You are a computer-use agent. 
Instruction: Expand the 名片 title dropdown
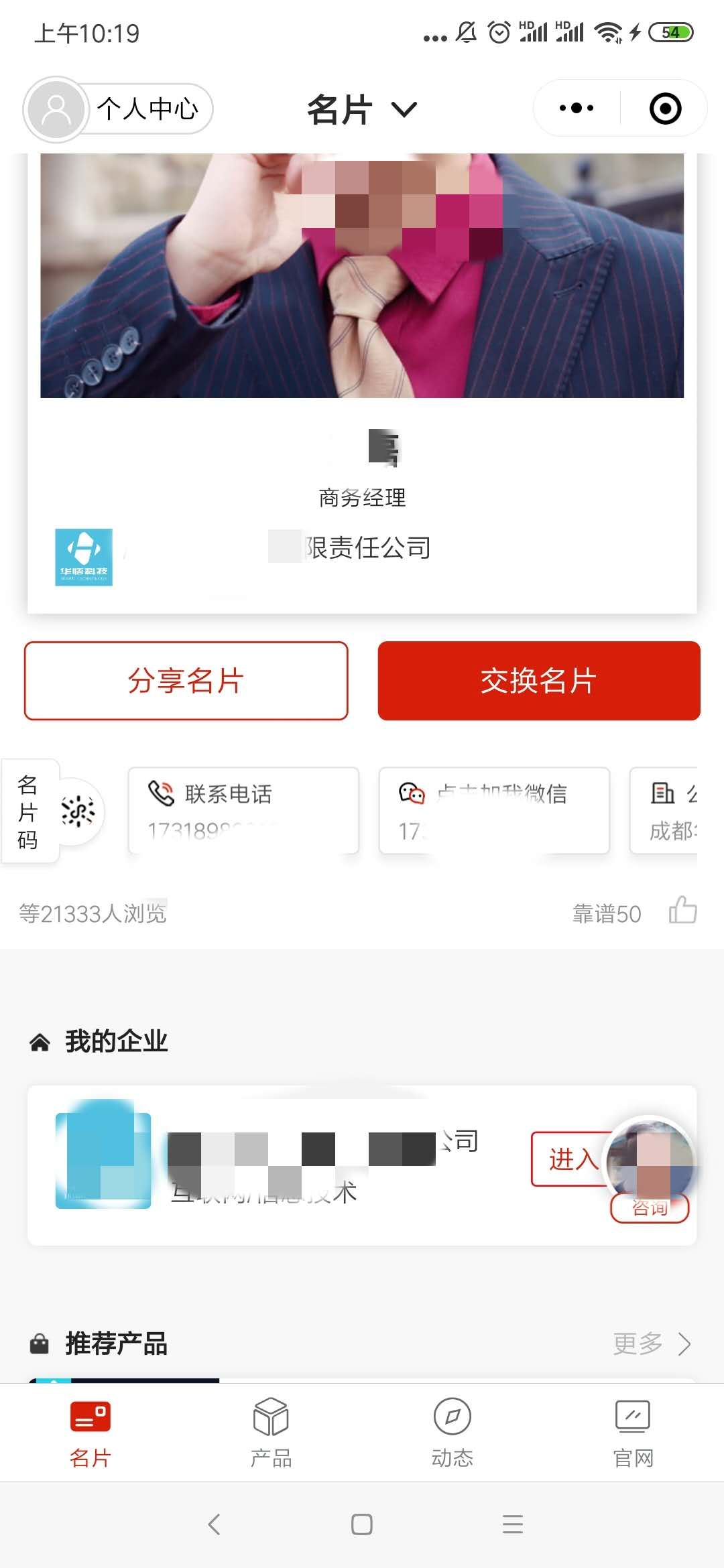tap(362, 109)
